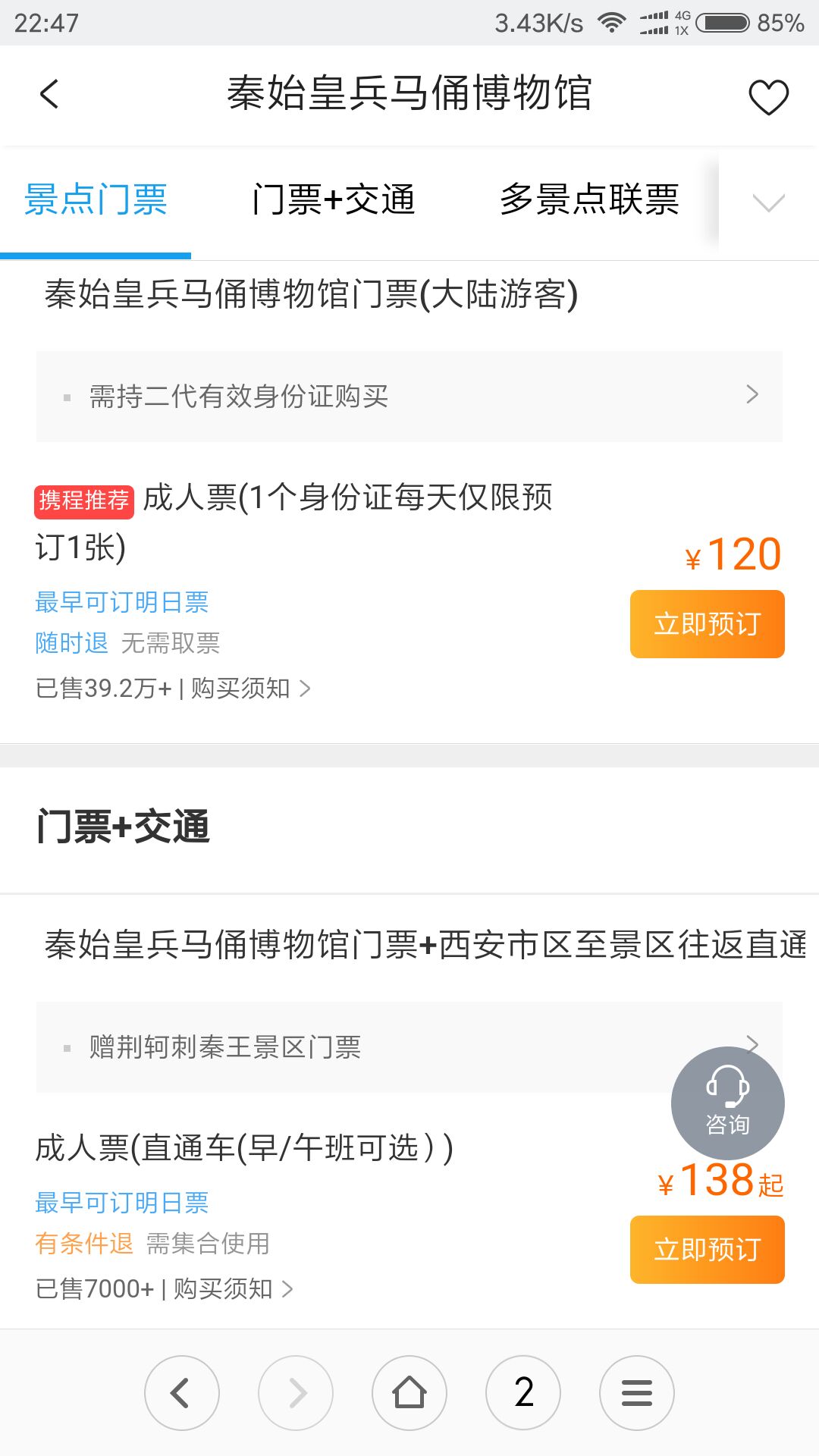Expand the tab list dropdown arrow
Screen dimensions: 819x1456
tap(768, 202)
